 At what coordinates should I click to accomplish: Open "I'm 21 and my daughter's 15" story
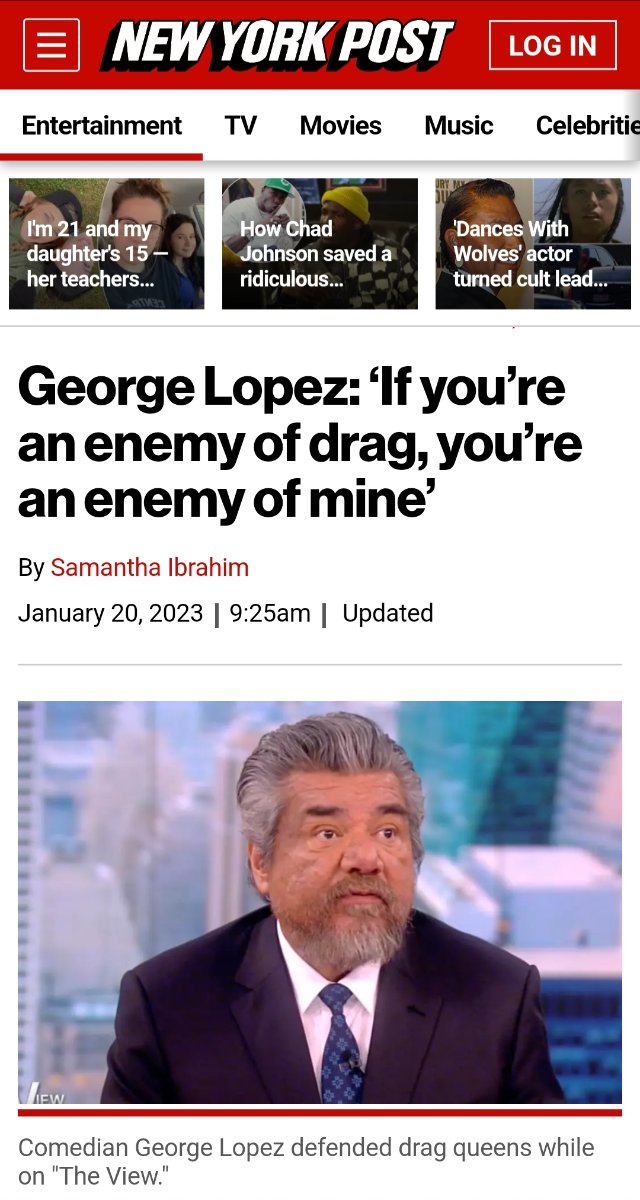(x=106, y=244)
